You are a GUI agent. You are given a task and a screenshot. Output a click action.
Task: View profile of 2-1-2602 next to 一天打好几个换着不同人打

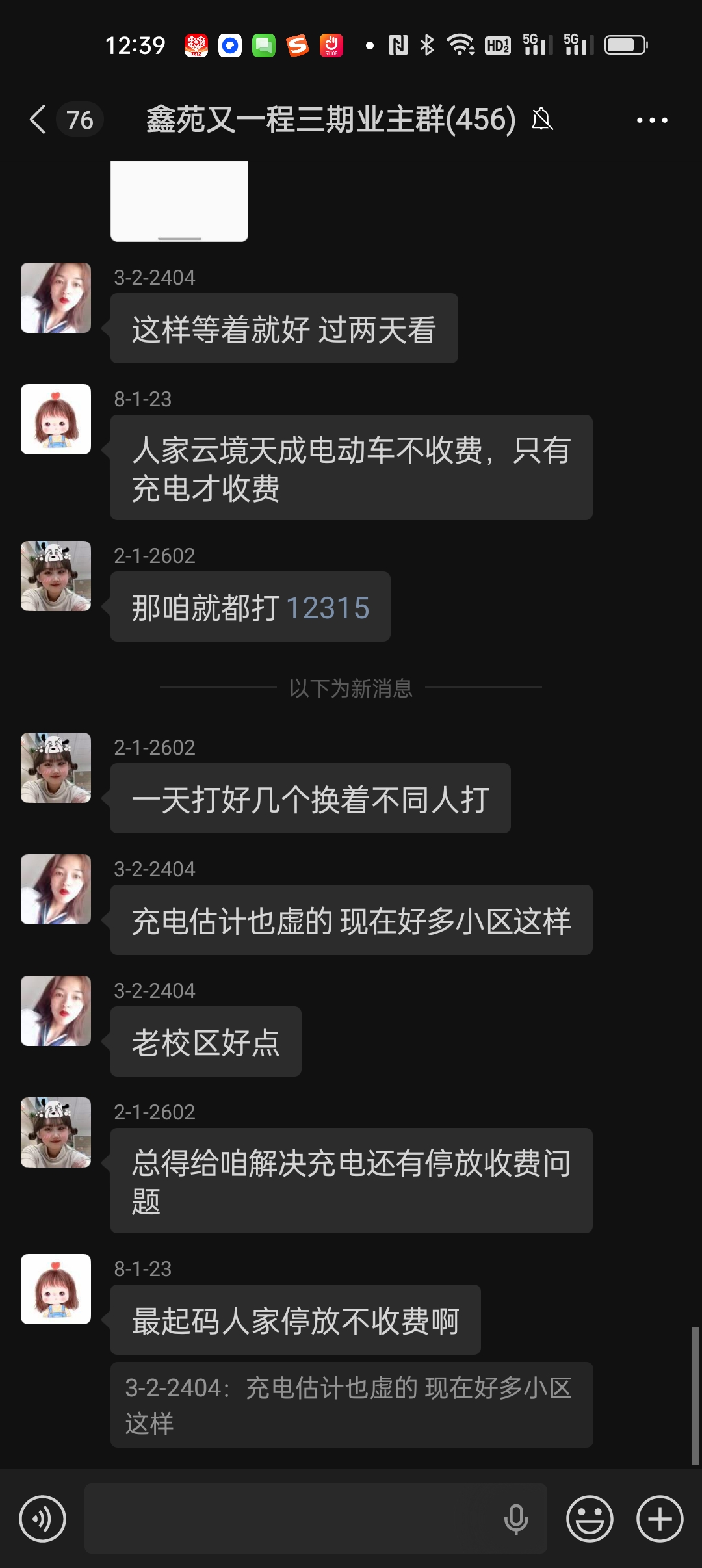pos(56,768)
